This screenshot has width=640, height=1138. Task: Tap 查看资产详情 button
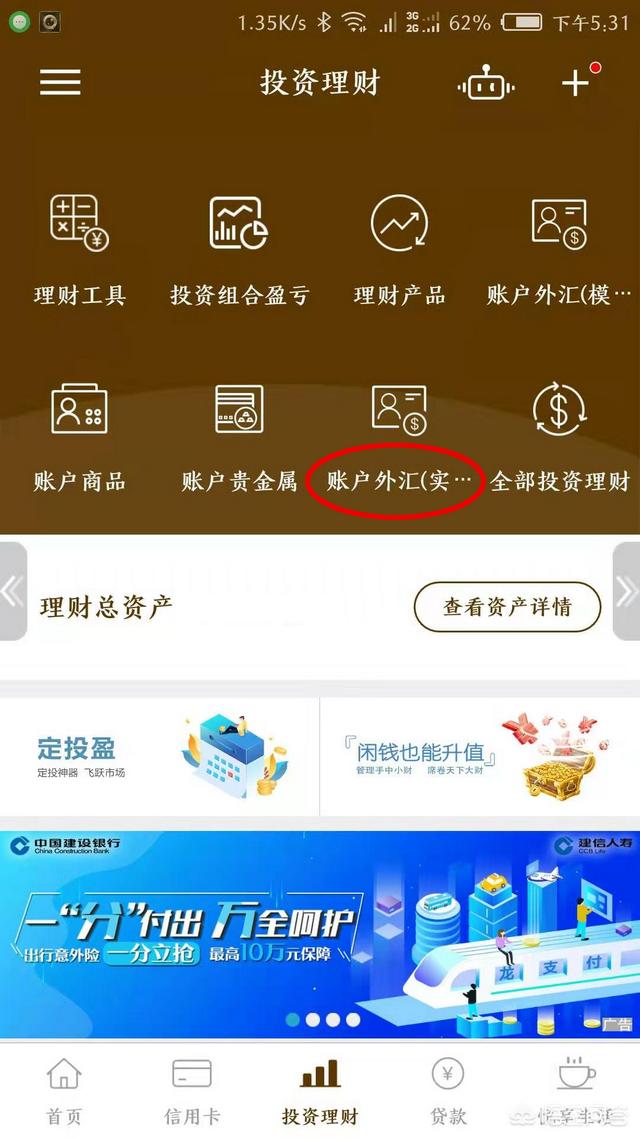pos(507,606)
